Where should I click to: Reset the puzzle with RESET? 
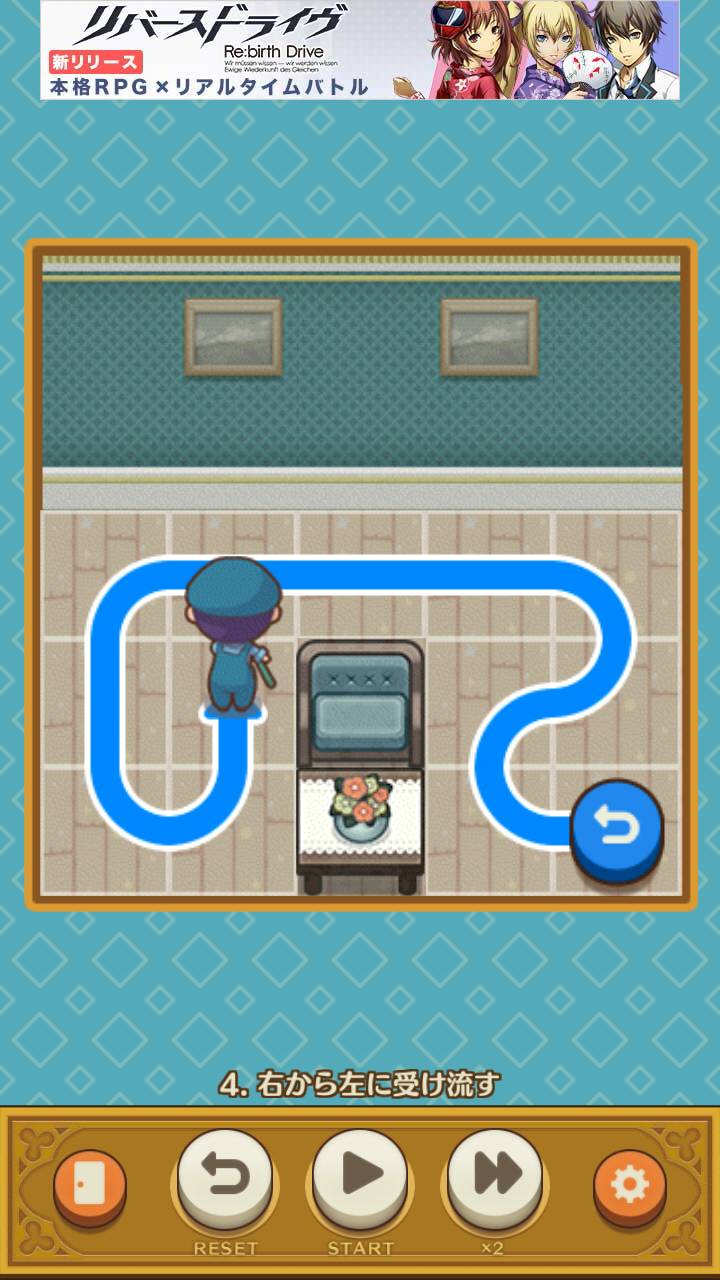(225, 1180)
